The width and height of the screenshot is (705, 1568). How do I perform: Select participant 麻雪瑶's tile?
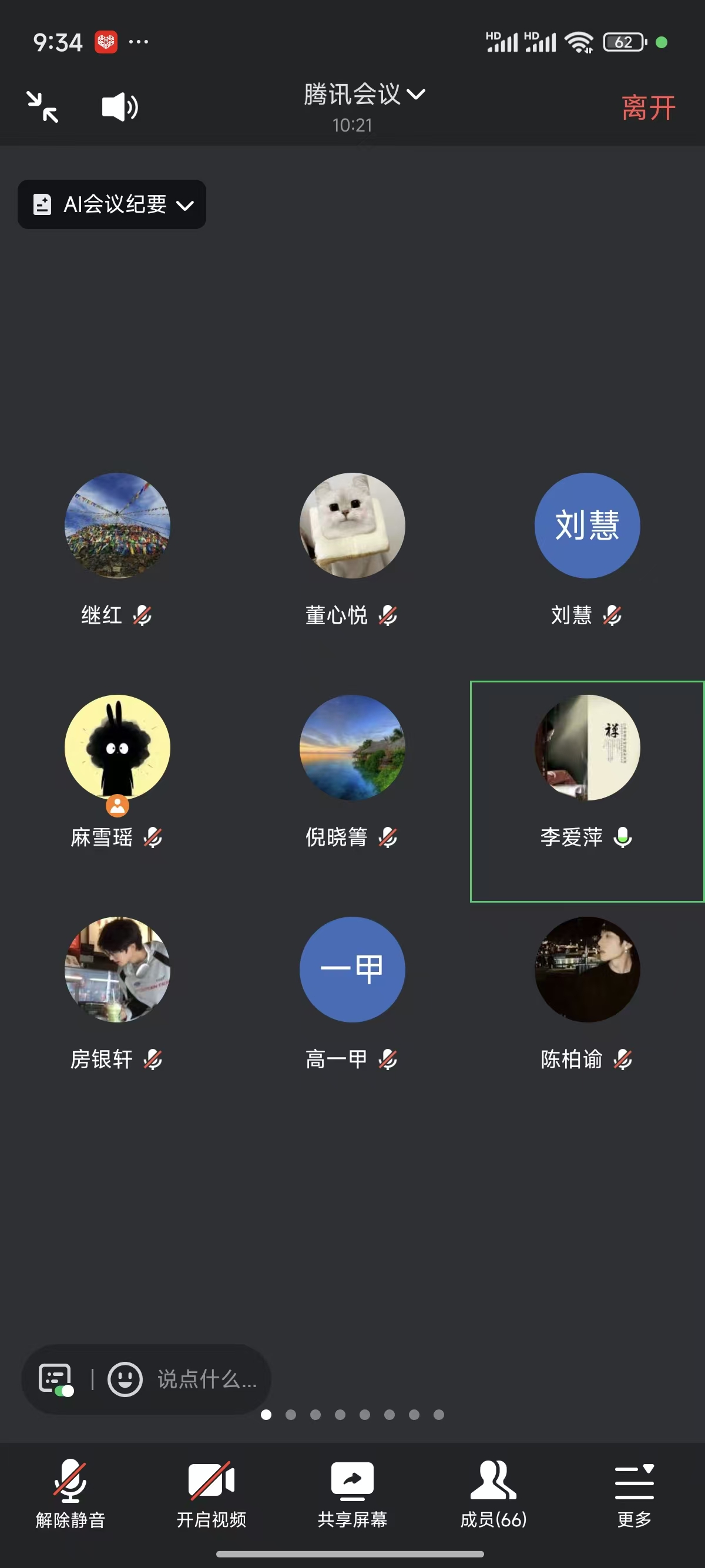(117, 748)
